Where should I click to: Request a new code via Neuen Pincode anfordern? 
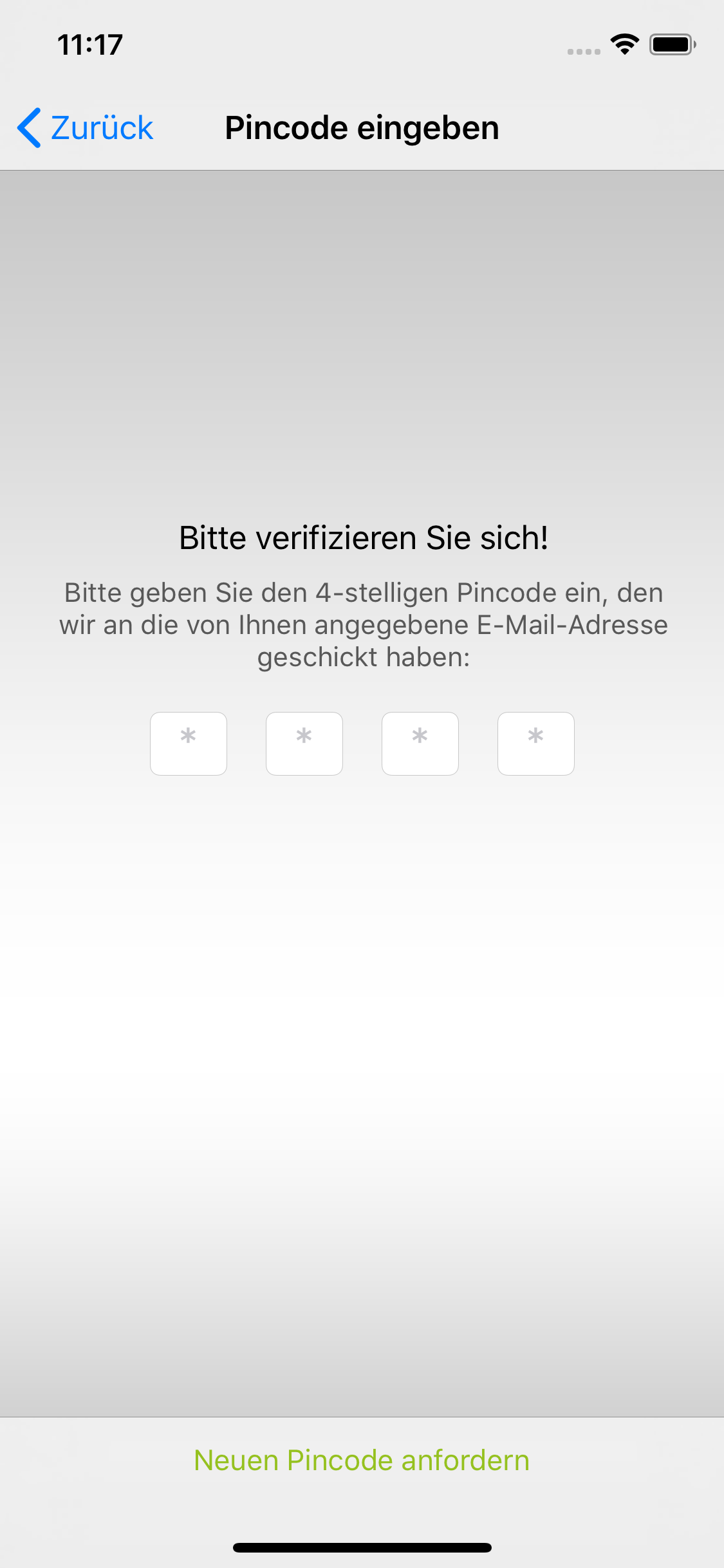[x=362, y=1461]
